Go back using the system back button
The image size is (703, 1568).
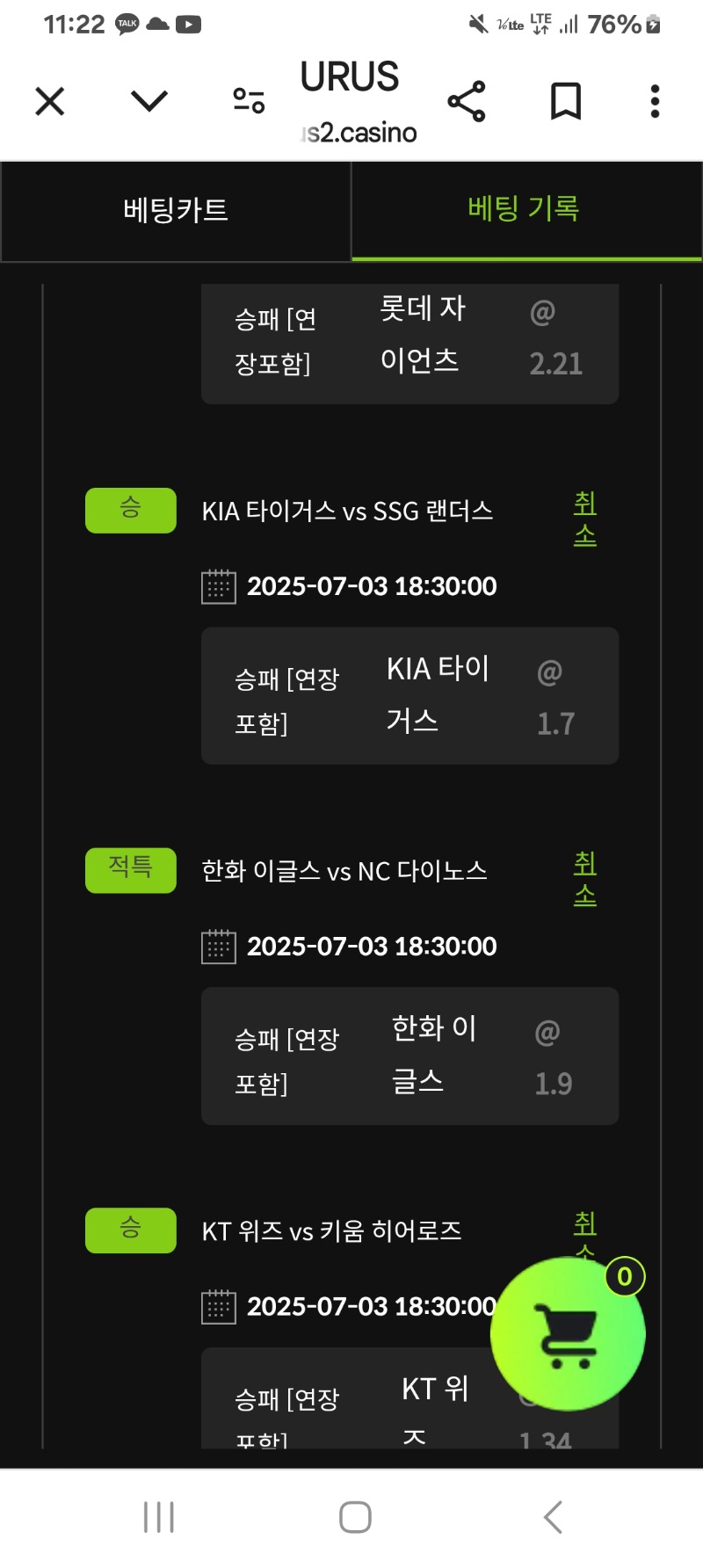[x=553, y=1517]
